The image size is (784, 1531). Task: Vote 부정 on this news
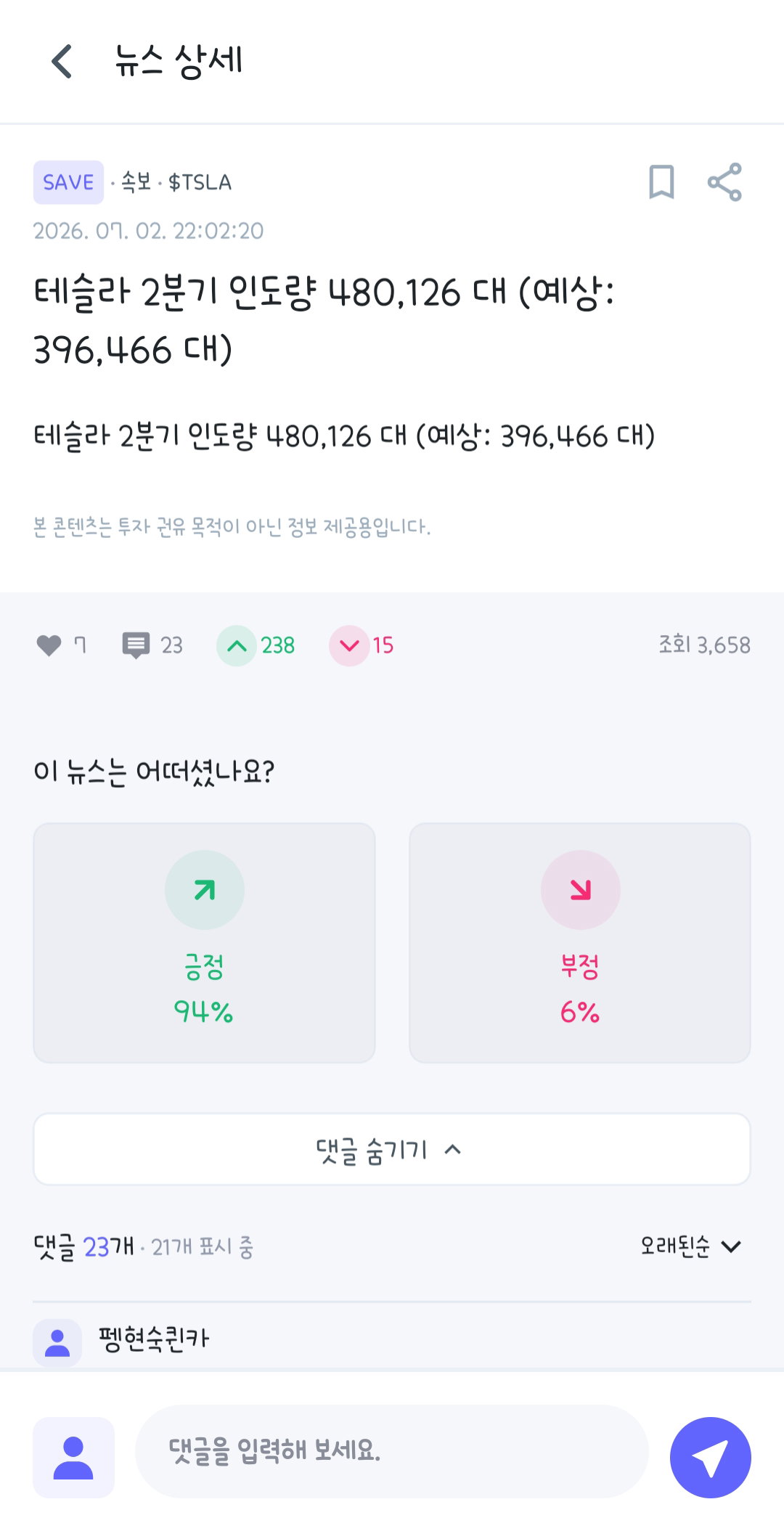point(579,942)
